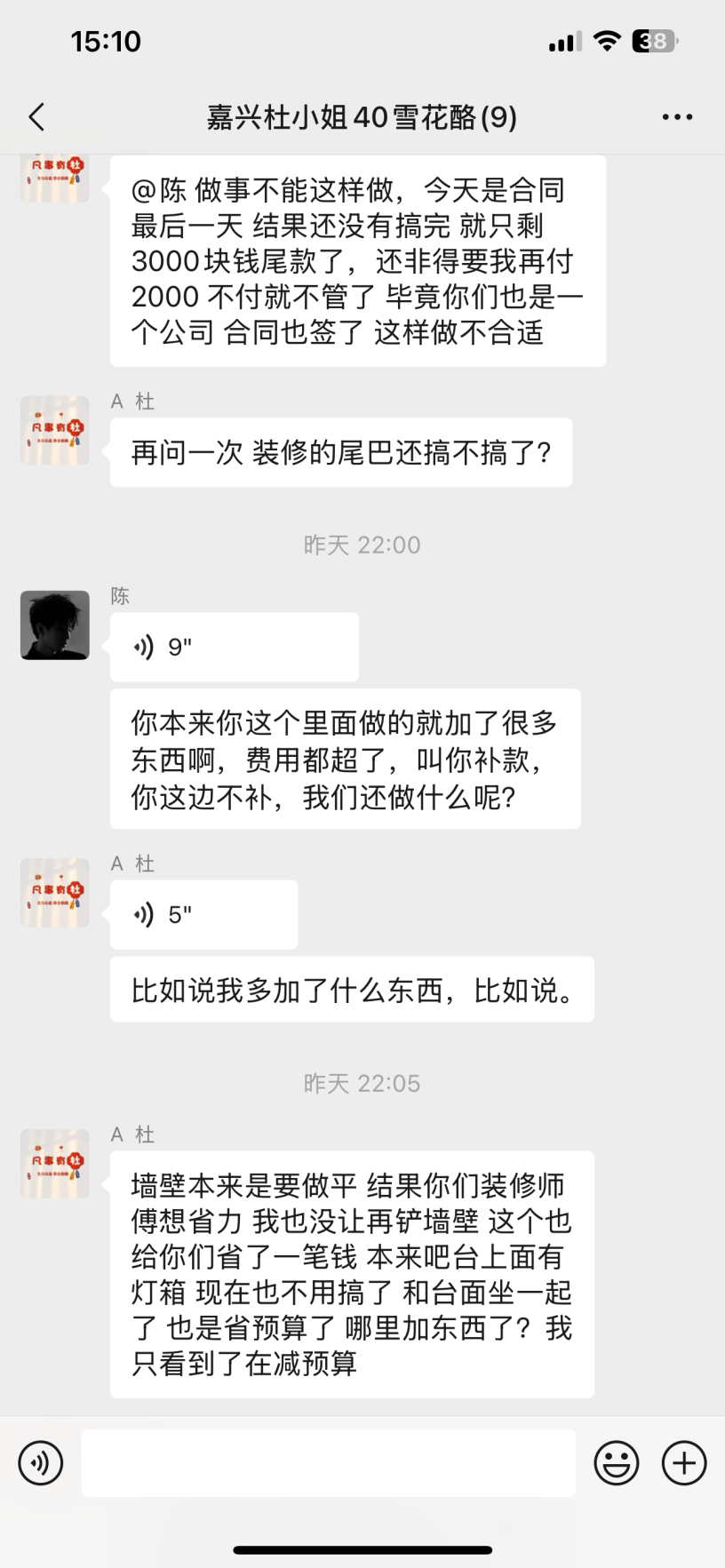Open 陈's profile avatar

pos(55,625)
